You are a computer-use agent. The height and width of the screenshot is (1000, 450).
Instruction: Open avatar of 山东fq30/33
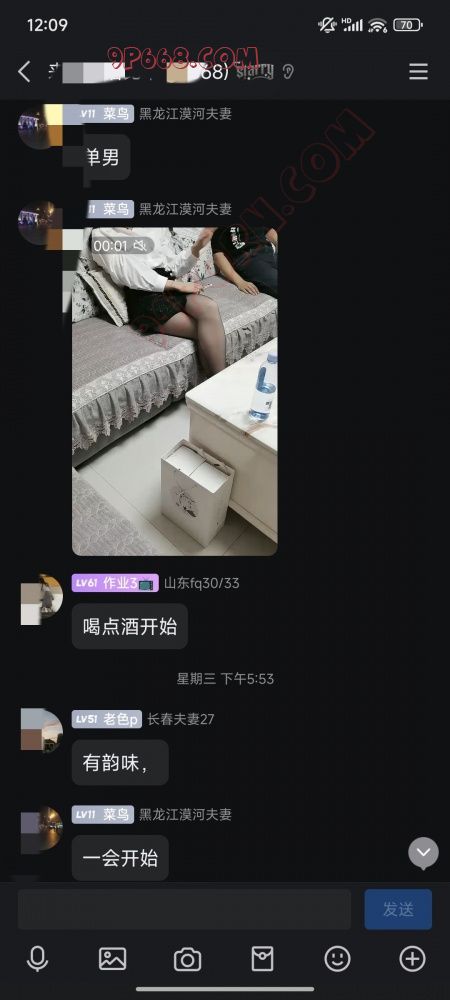click(x=42, y=599)
